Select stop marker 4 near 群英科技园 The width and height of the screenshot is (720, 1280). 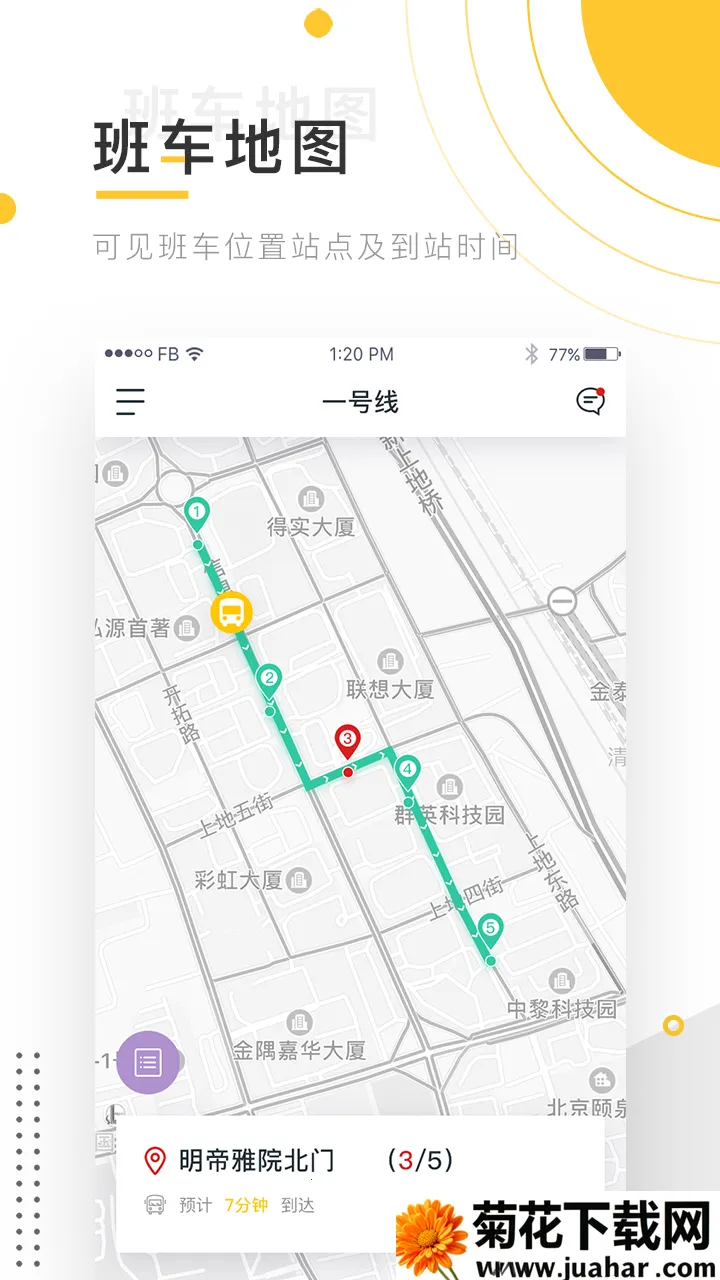407,768
